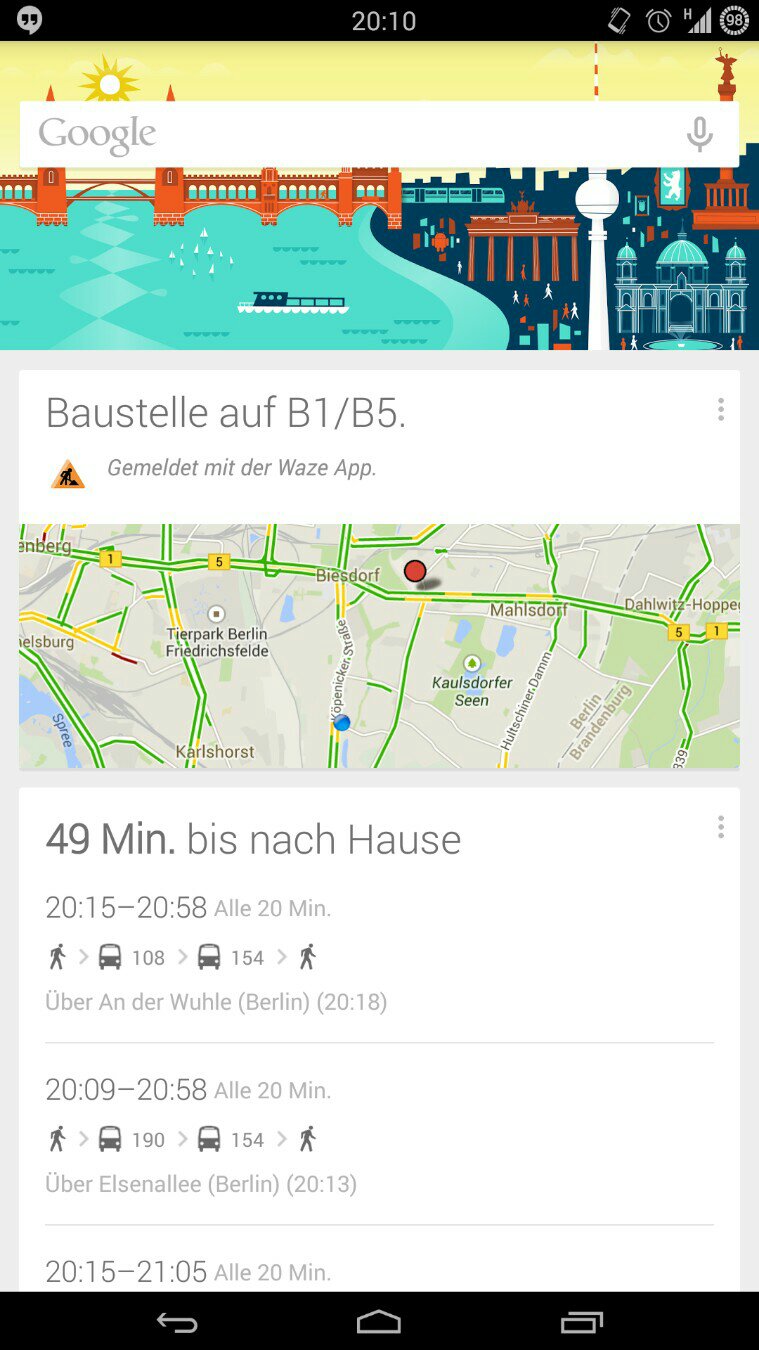
Task: Start voice search with the microphone
Action: [x=699, y=134]
